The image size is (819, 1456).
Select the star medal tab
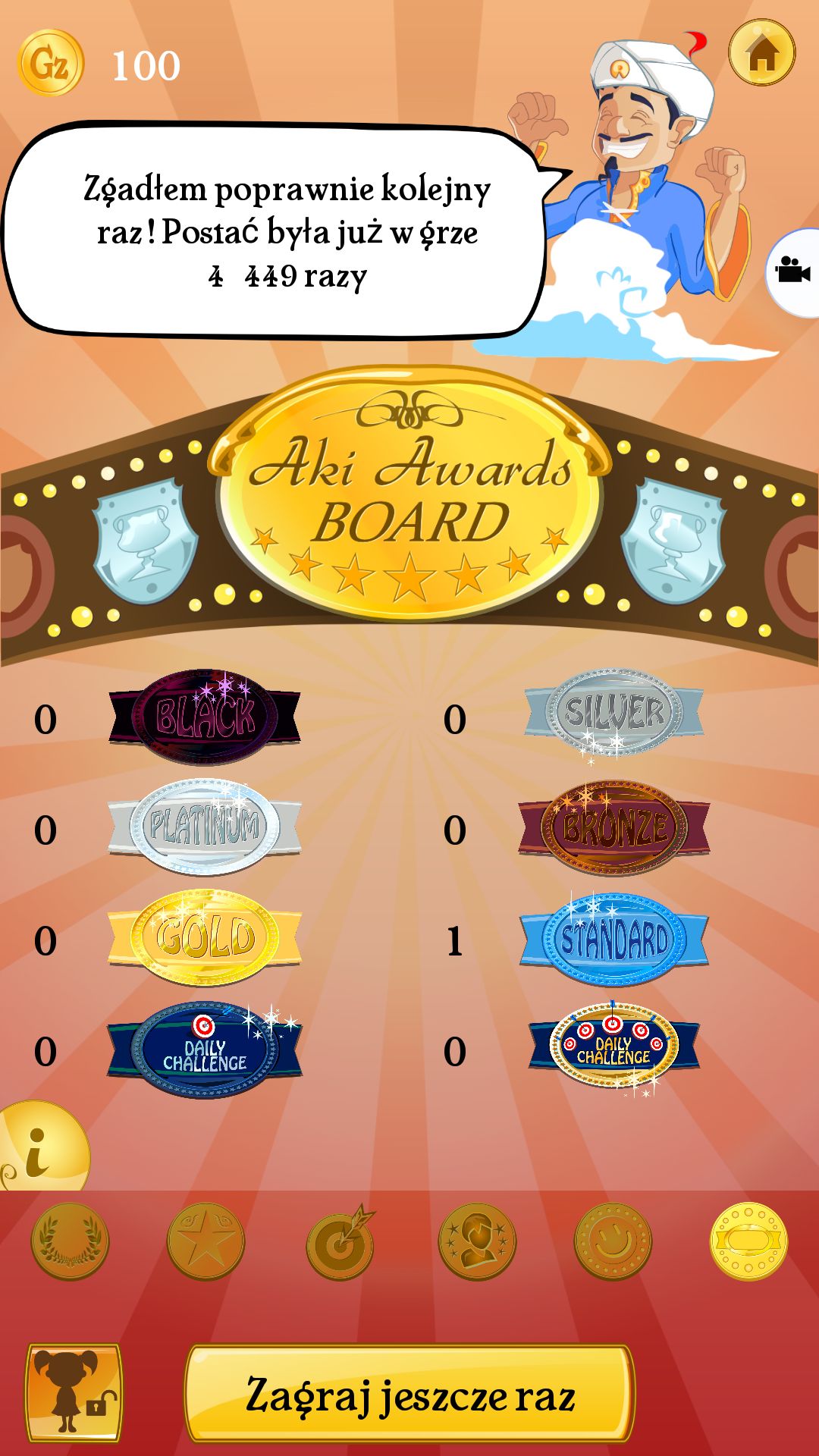[x=206, y=1241]
